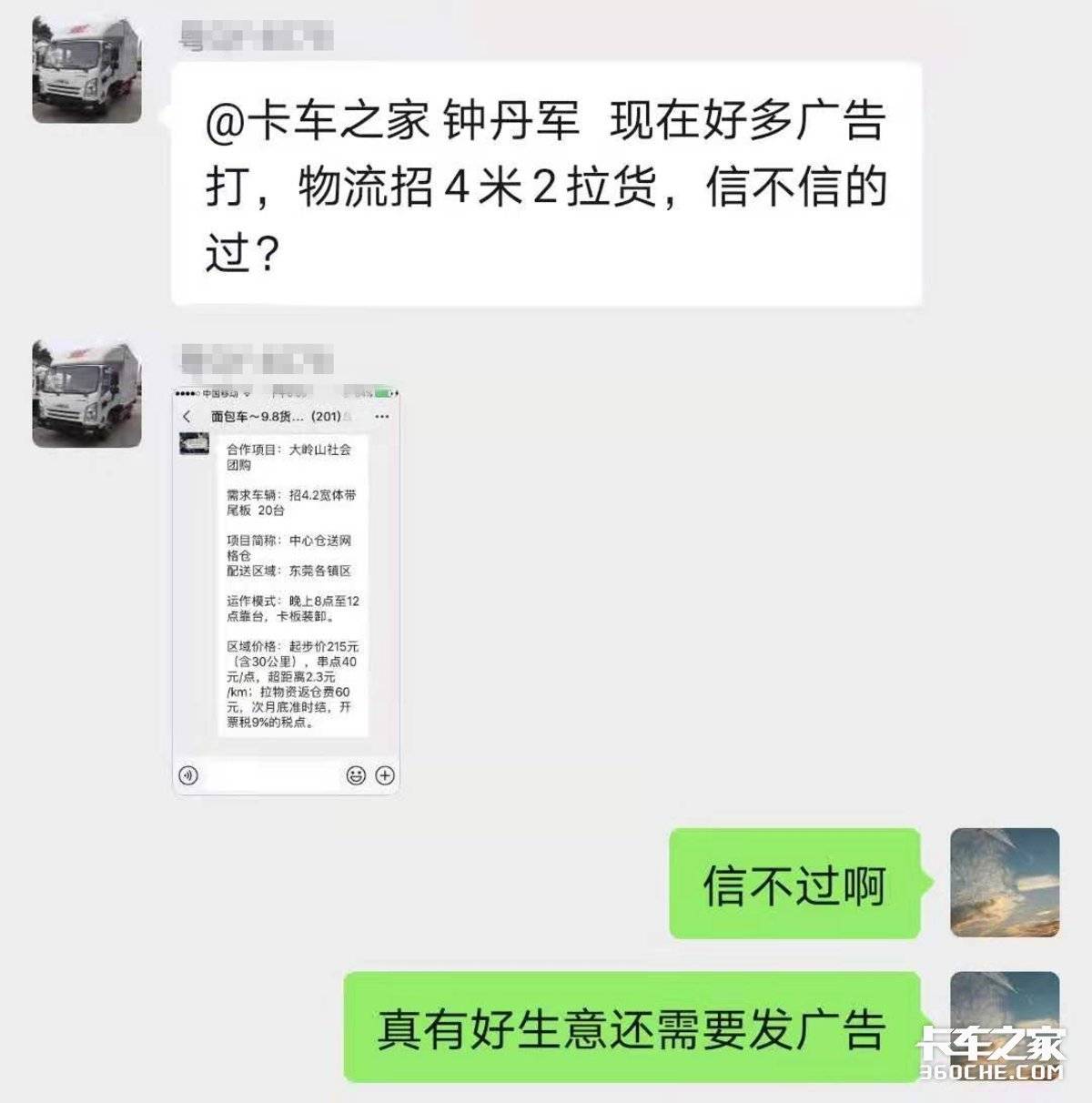Tap the Wi-Fi indicator in the status bar

coord(248,393)
